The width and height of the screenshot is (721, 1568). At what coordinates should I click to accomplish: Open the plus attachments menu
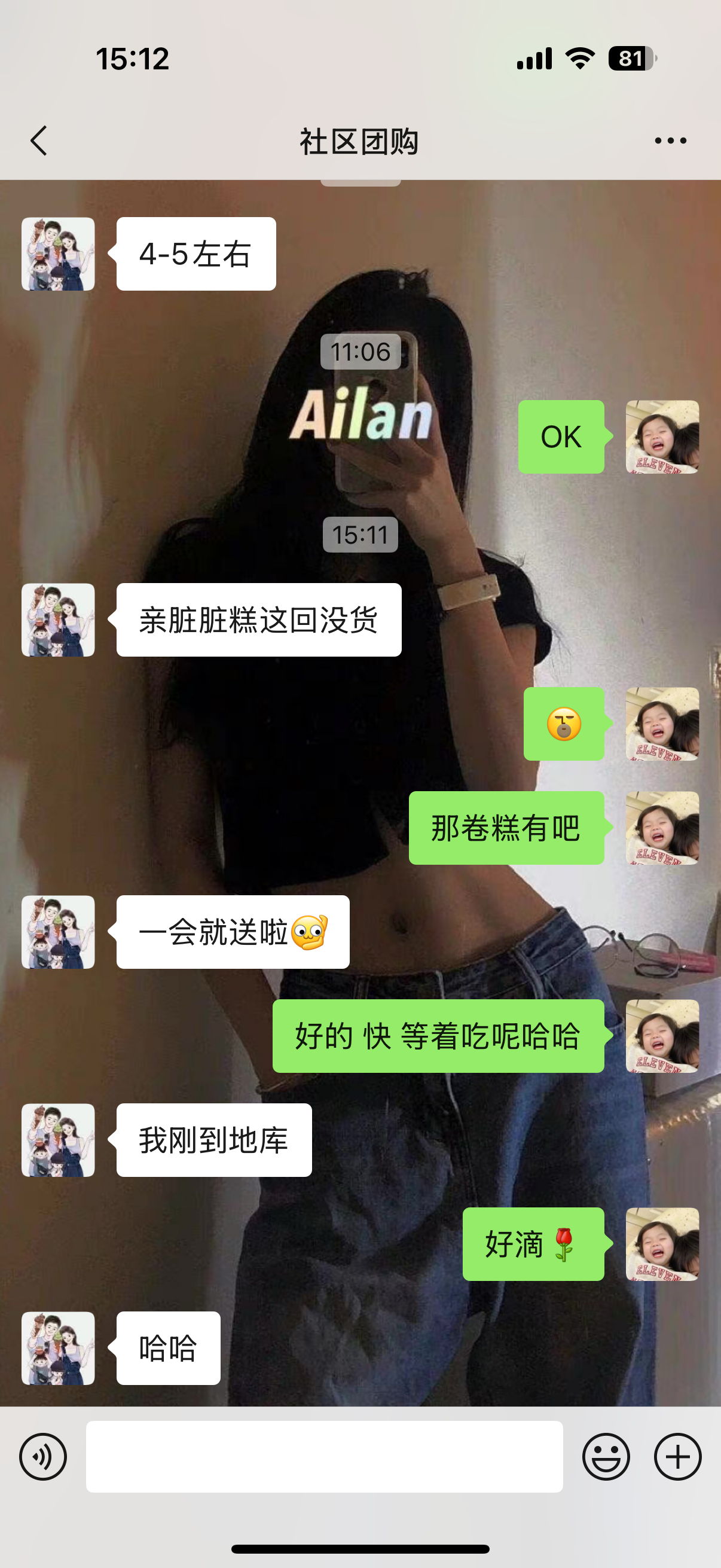click(677, 1456)
